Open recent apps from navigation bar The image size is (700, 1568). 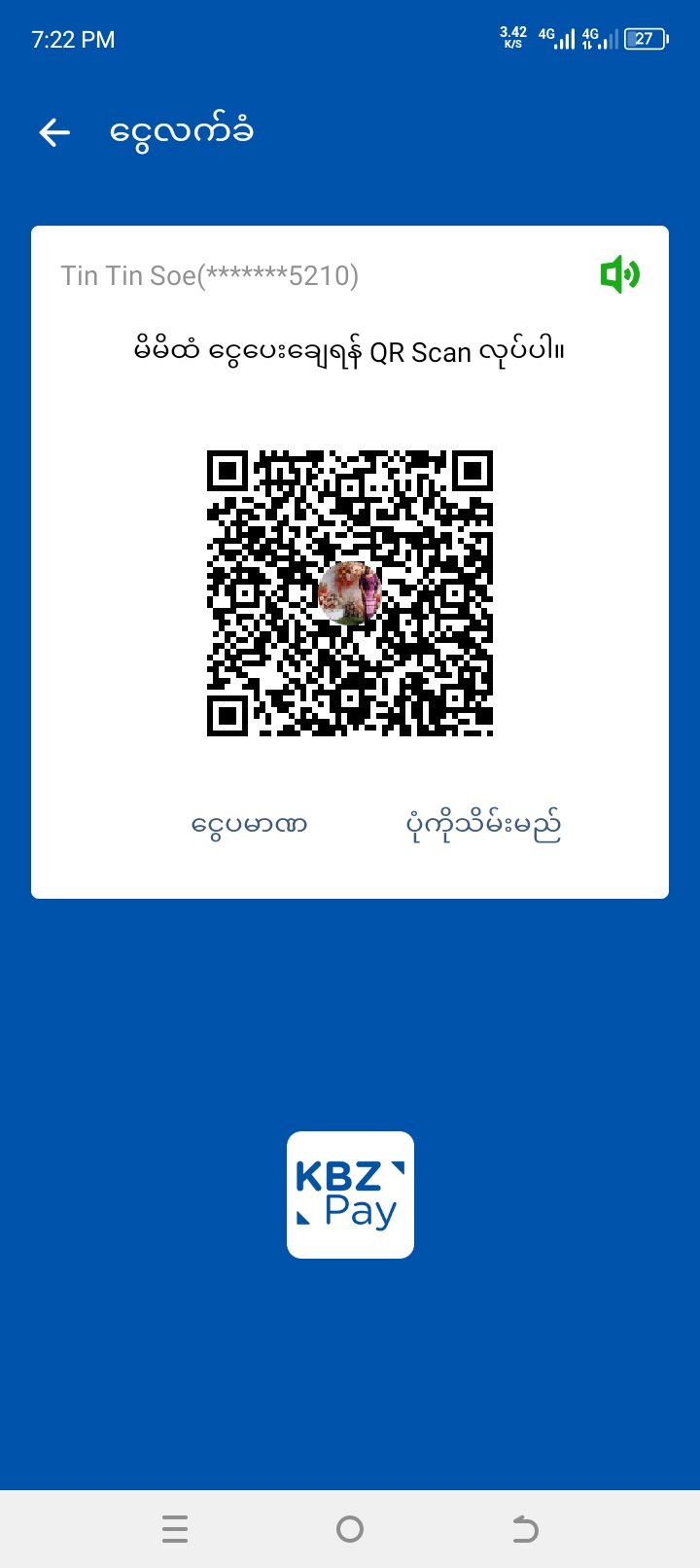(175, 1529)
